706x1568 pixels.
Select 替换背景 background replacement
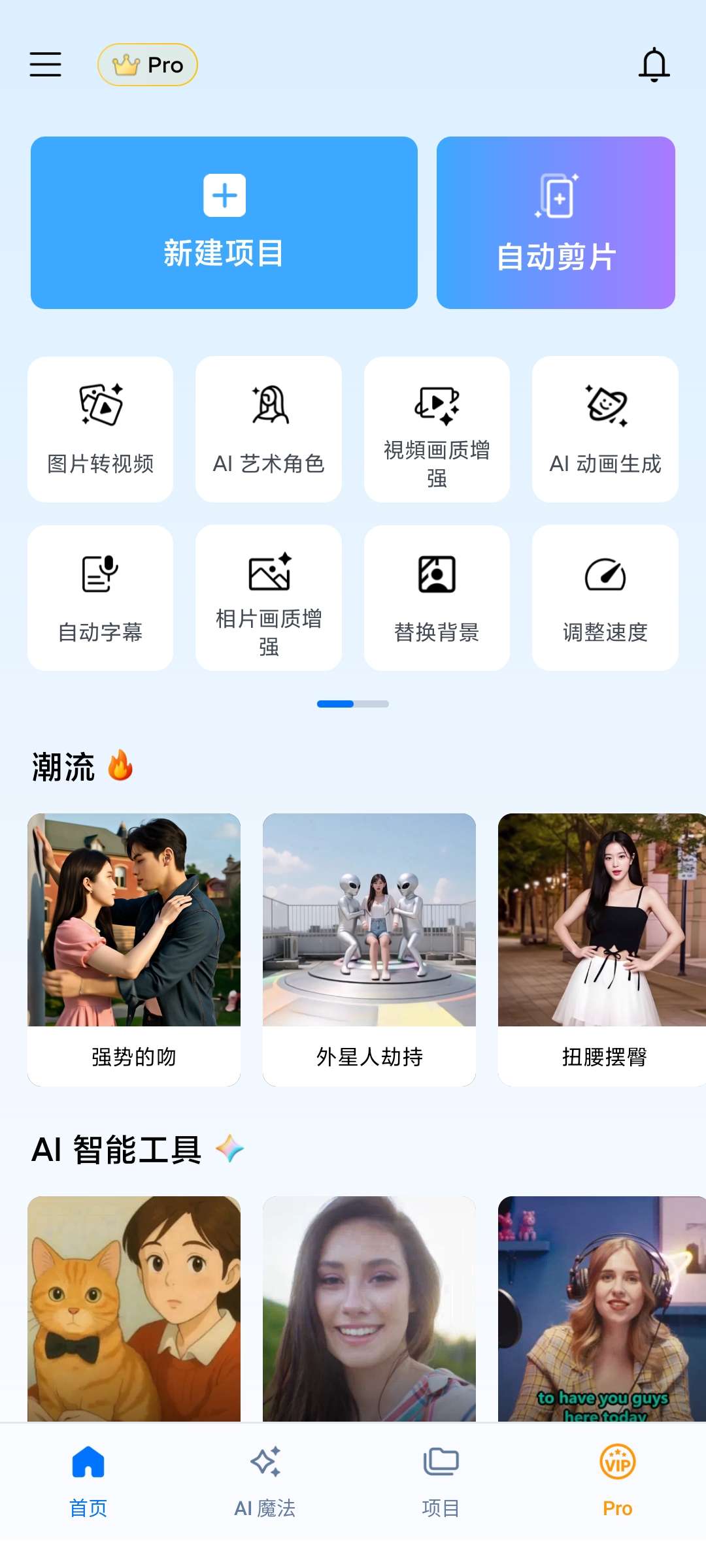[x=437, y=598]
